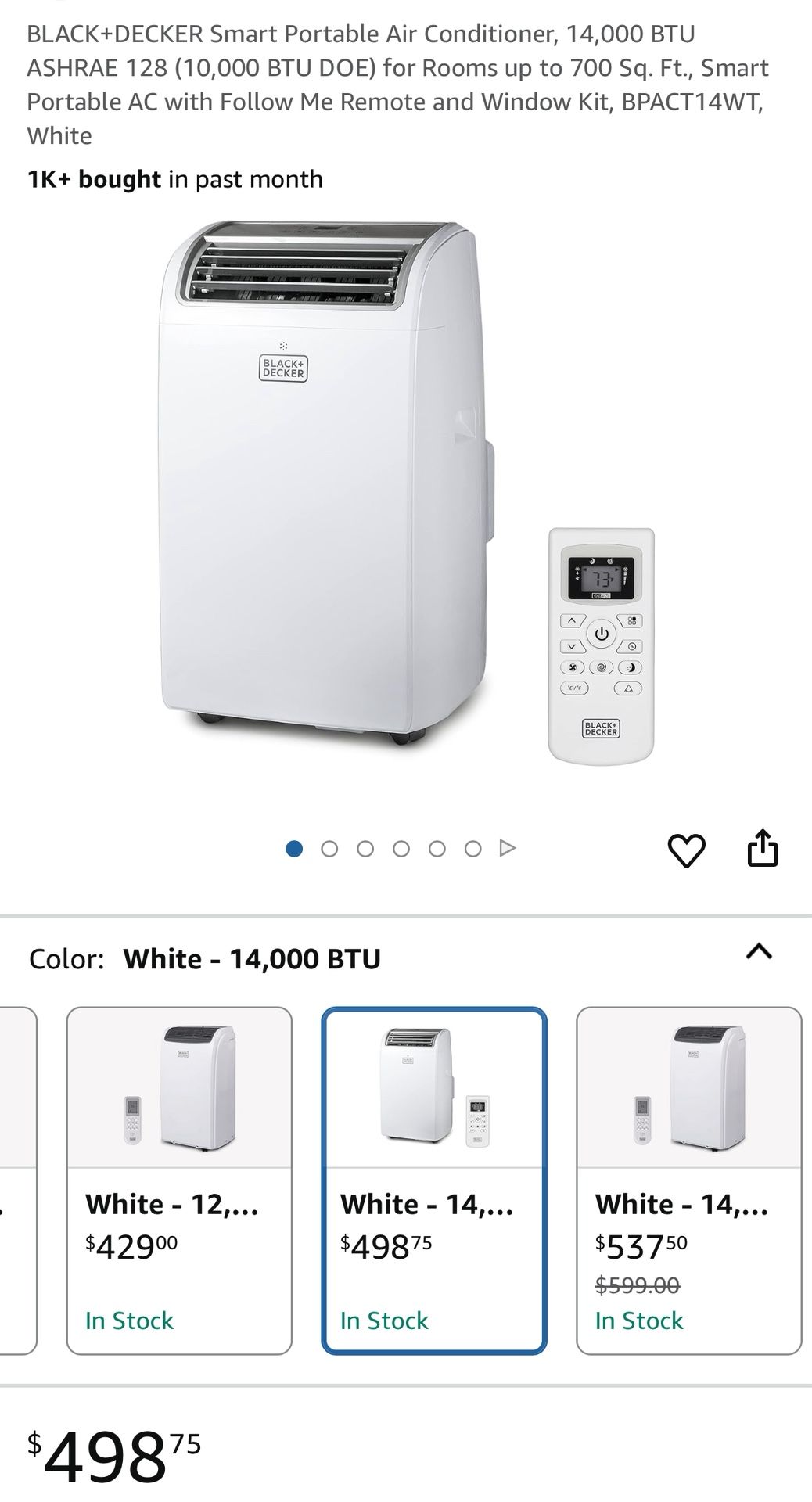Choose the $537.50 White 14,000 BTU variant

click(x=688, y=1180)
